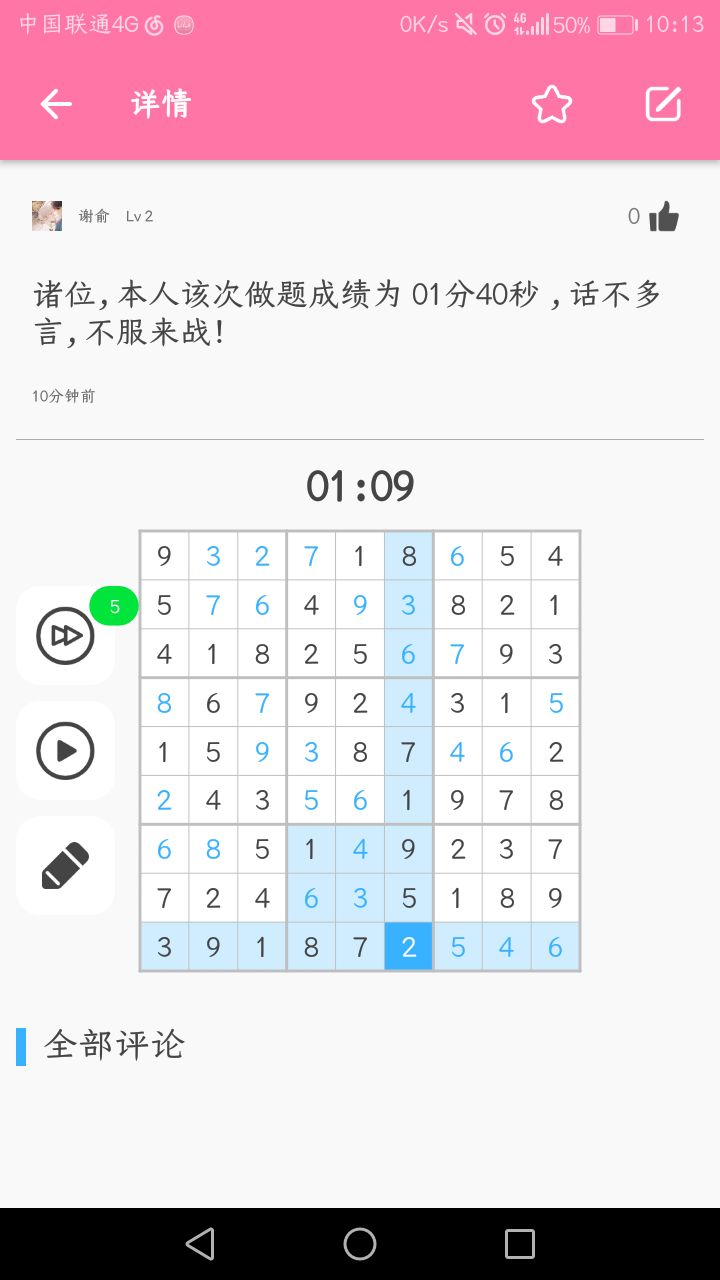Screen dimensions: 720x1280
Task: Tap the Android navigation back triangle
Action: point(200,1243)
